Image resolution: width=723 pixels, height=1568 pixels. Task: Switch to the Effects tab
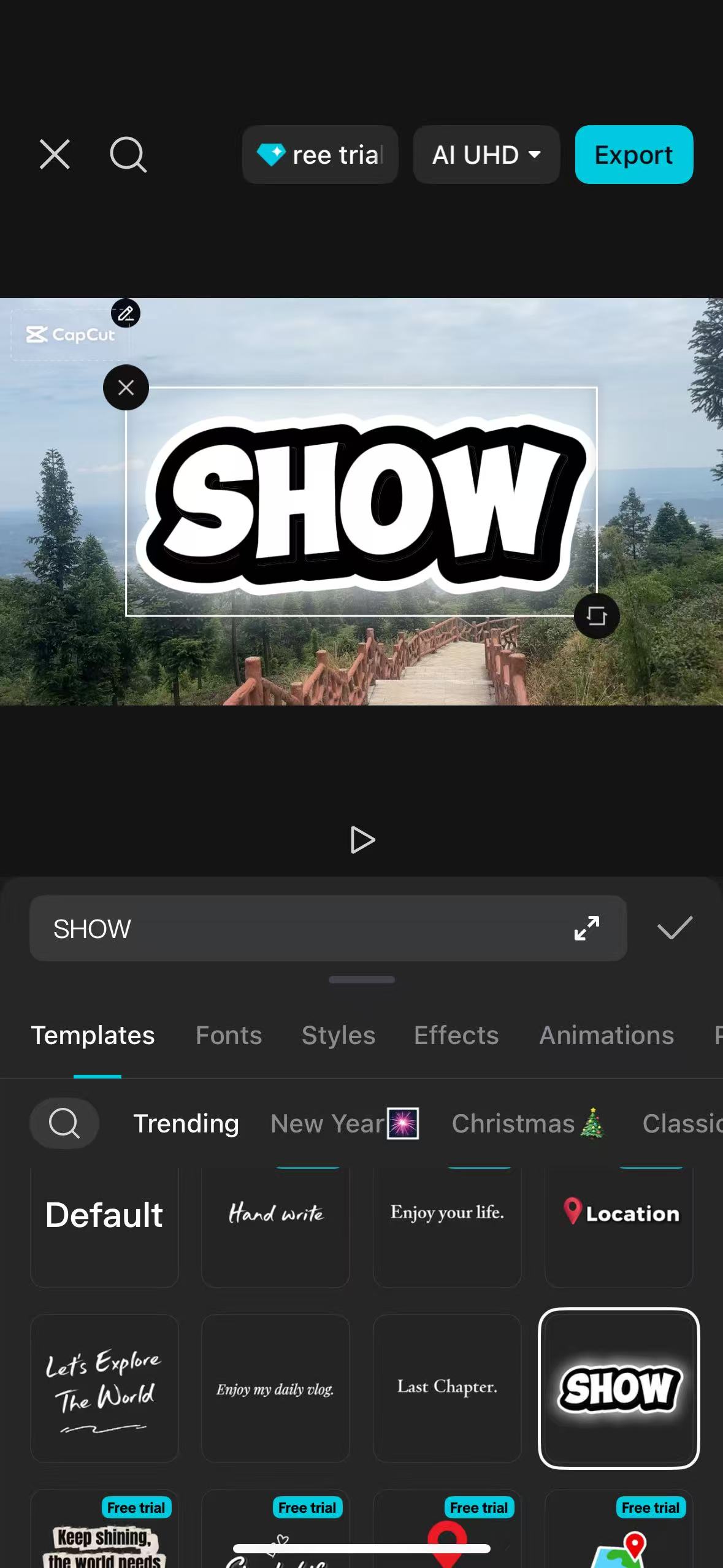pyautogui.click(x=456, y=1036)
